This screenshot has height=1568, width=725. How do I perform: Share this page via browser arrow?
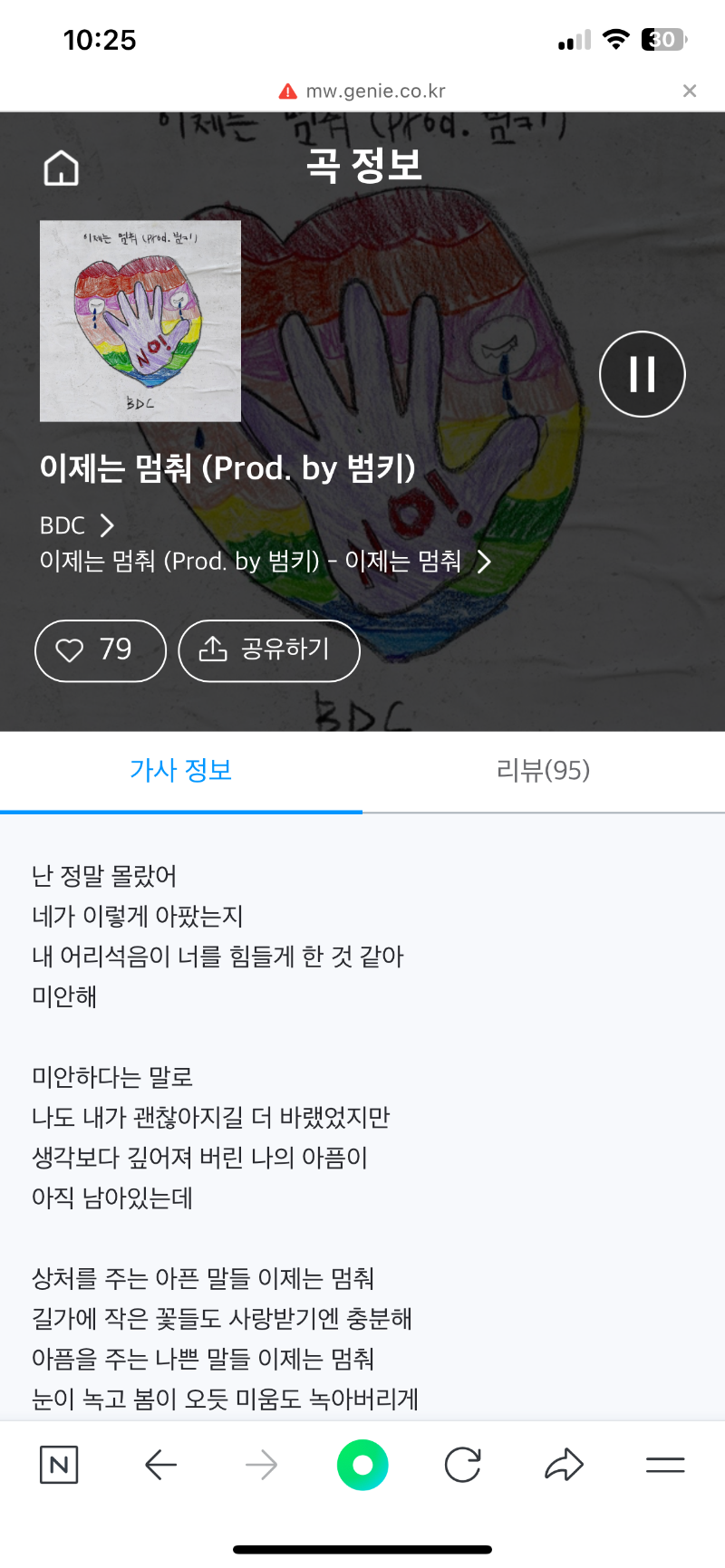(564, 1465)
